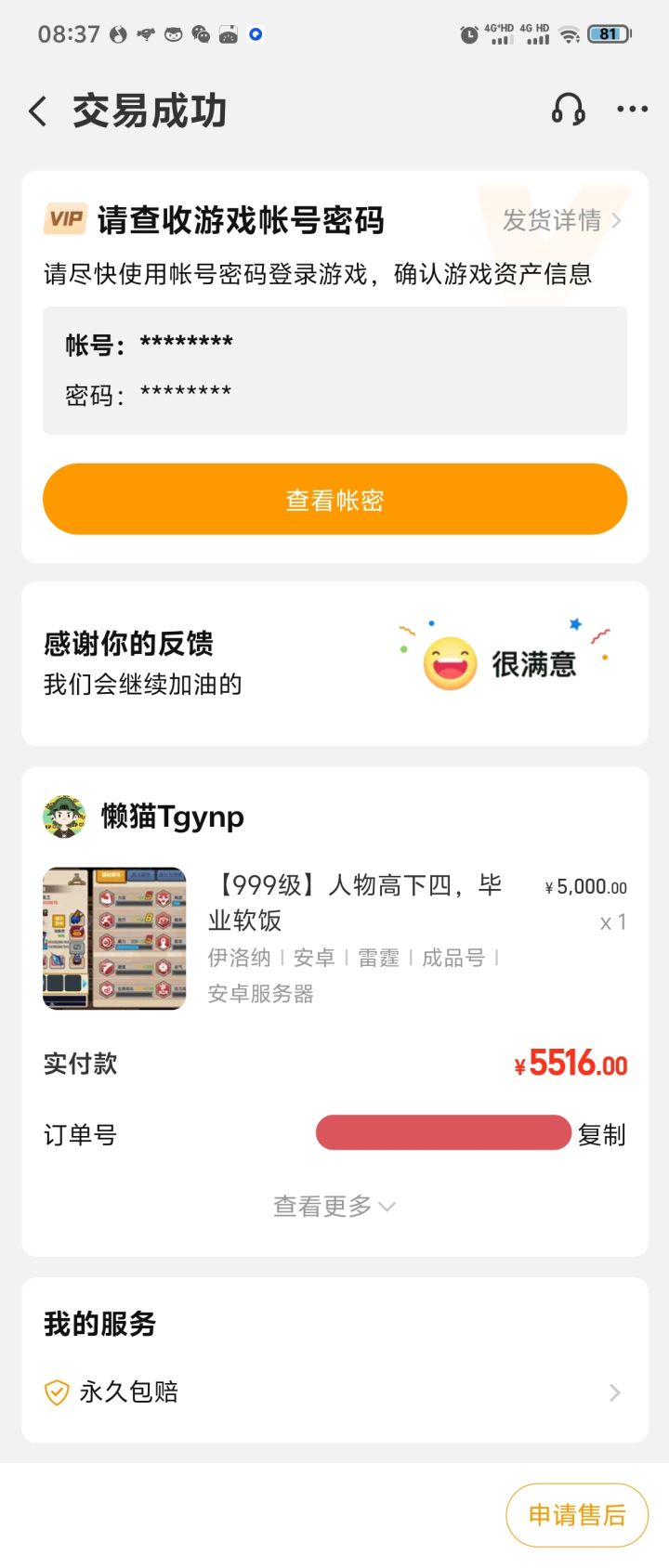Open the three-dot overflow menu
Image resolution: width=669 pixels, height=1568 pixels.
tap(632, 110)
